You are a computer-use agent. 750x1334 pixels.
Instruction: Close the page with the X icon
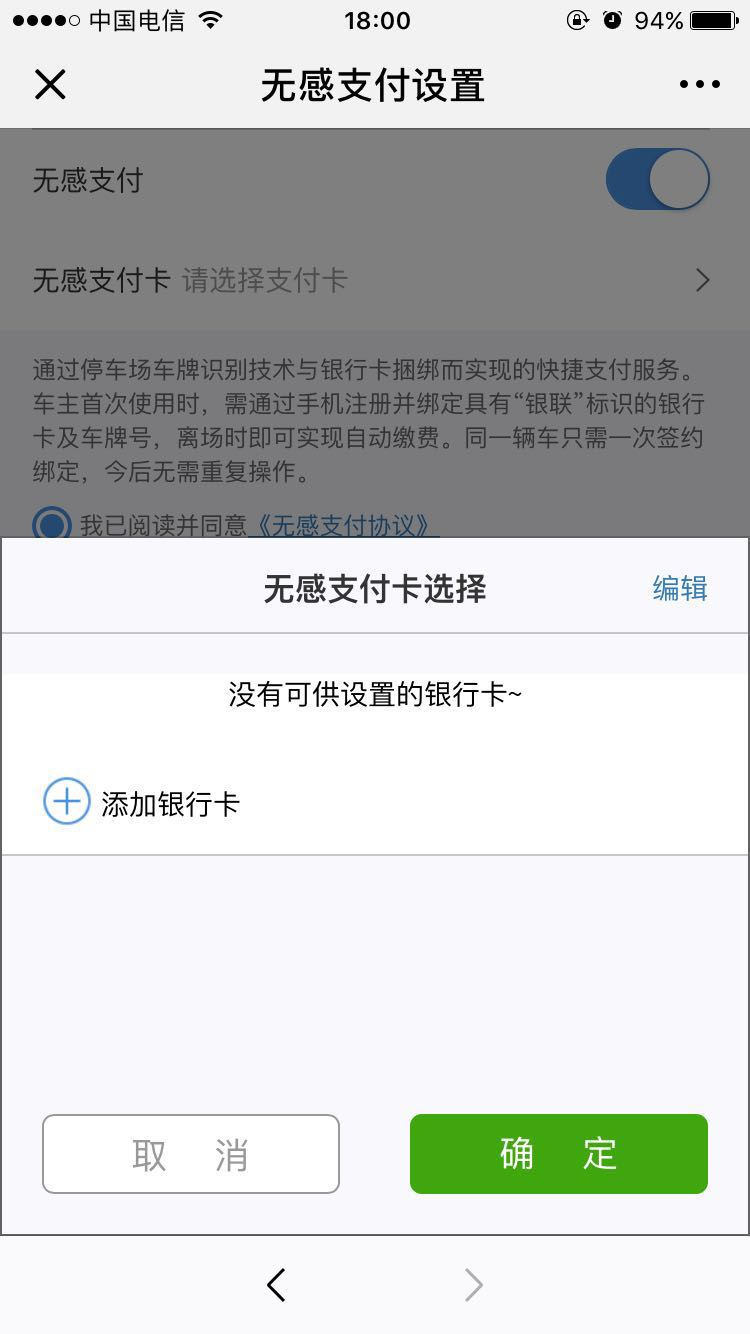pos(50,85)
